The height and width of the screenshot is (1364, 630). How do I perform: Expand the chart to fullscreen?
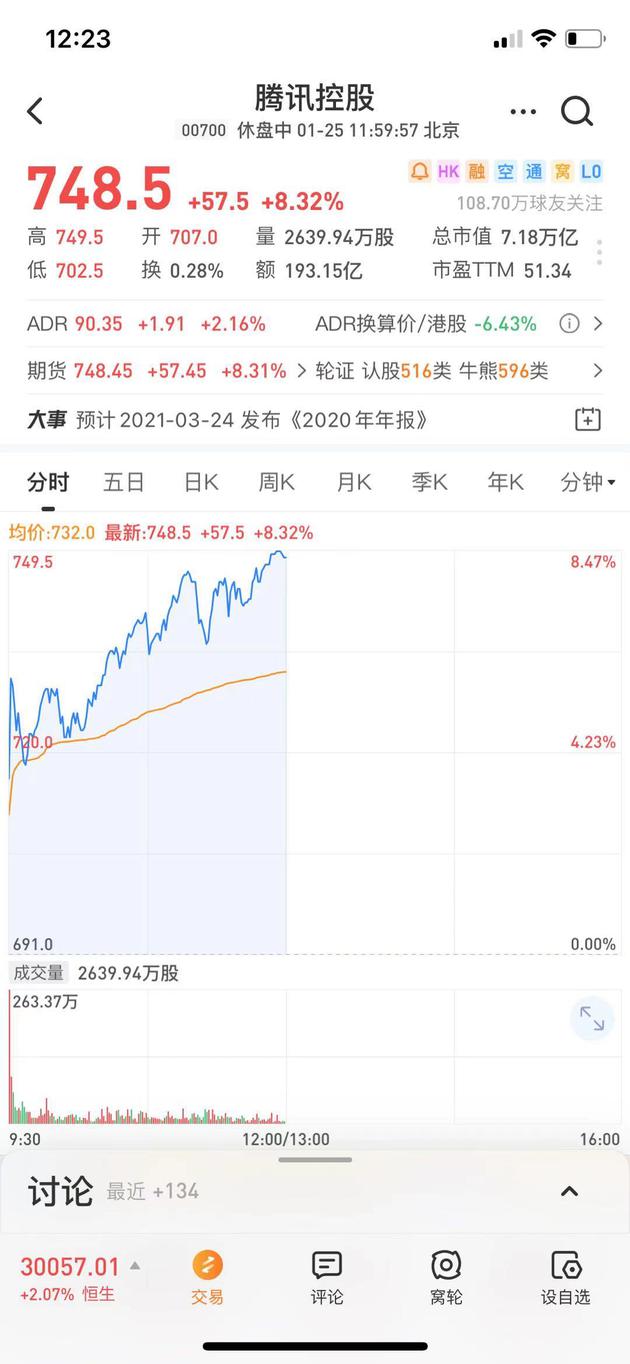pos(592,1019)
